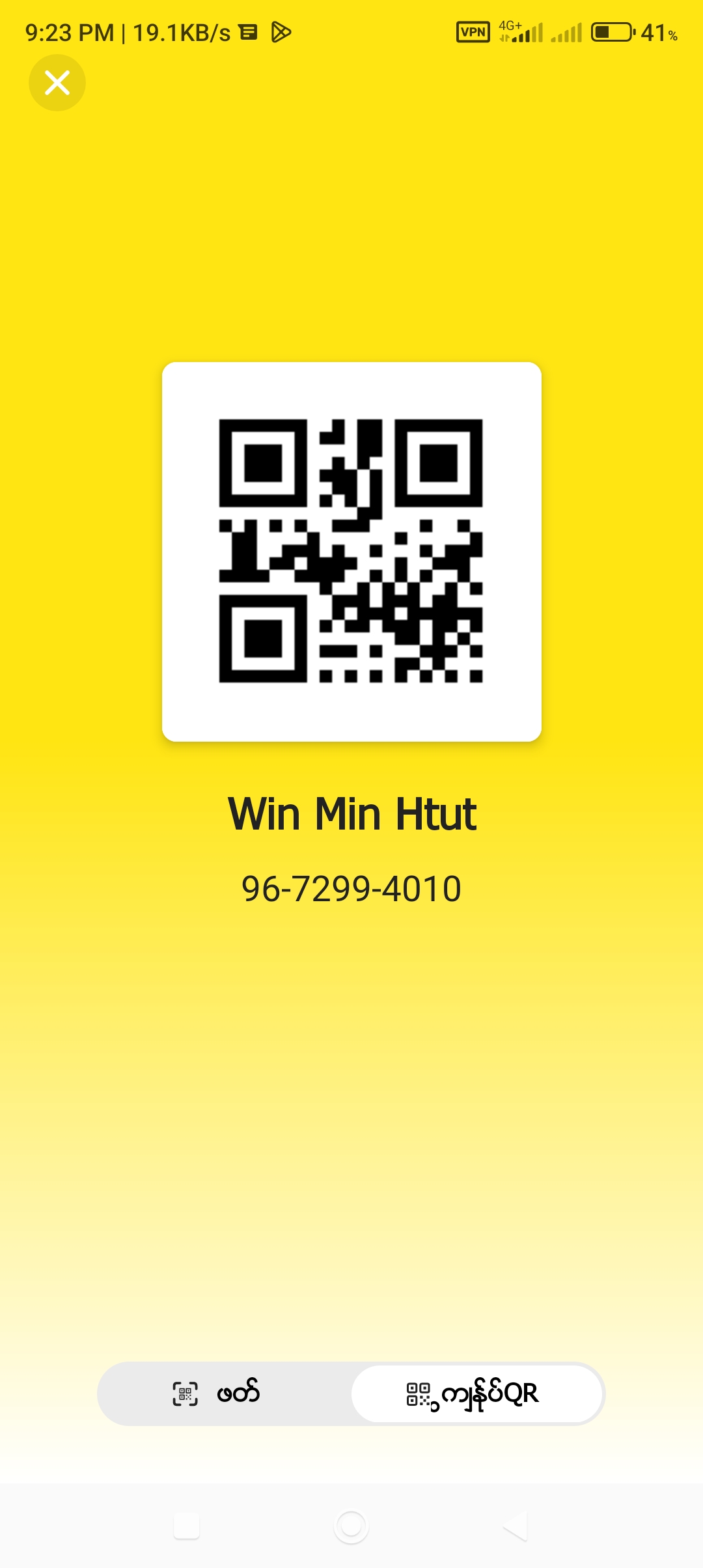Viewport: 703px width, 1568px height.
Task: Go back using system navigation
Action: [x=515, y=1526]
